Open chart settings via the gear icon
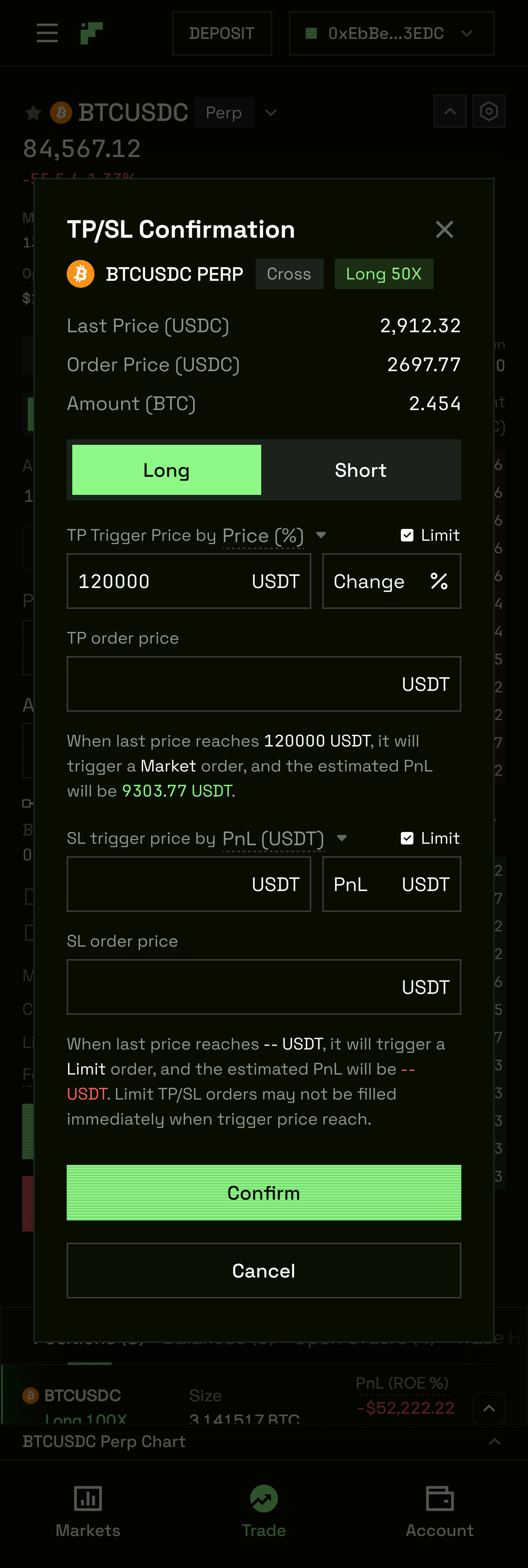 coord(489,111)
